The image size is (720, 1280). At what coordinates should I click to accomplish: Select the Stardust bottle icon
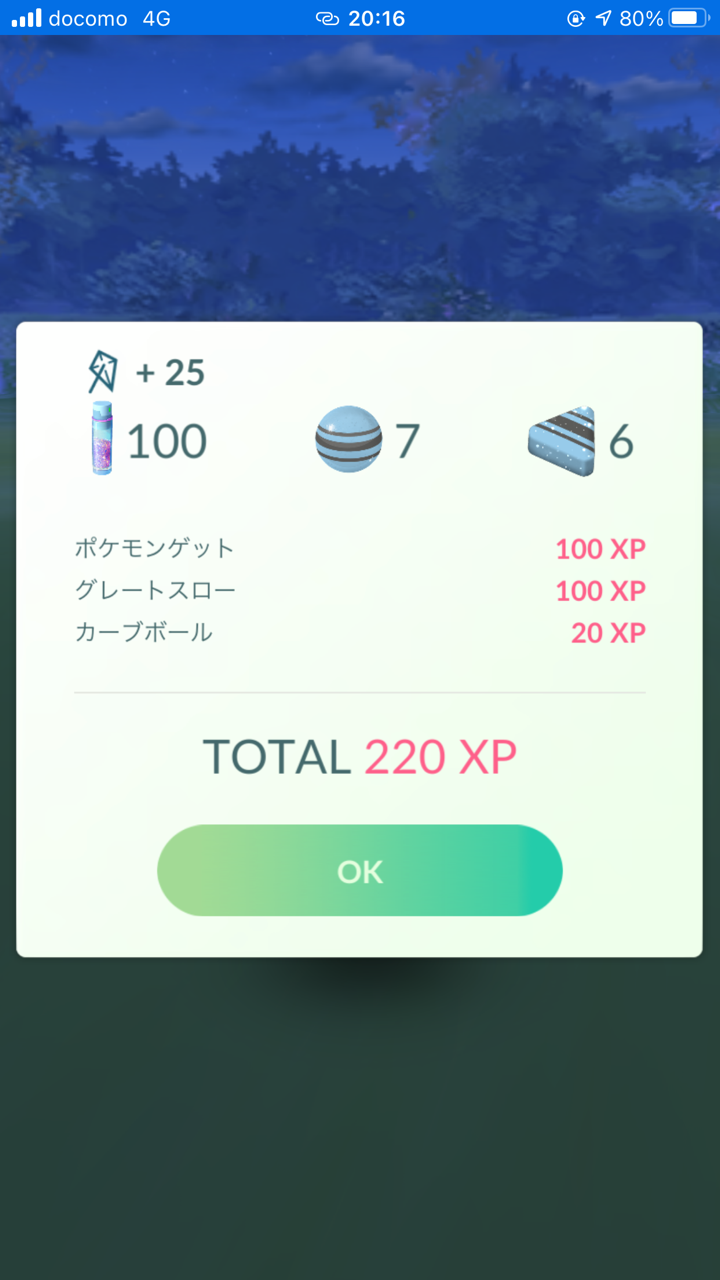click(103, 440)
